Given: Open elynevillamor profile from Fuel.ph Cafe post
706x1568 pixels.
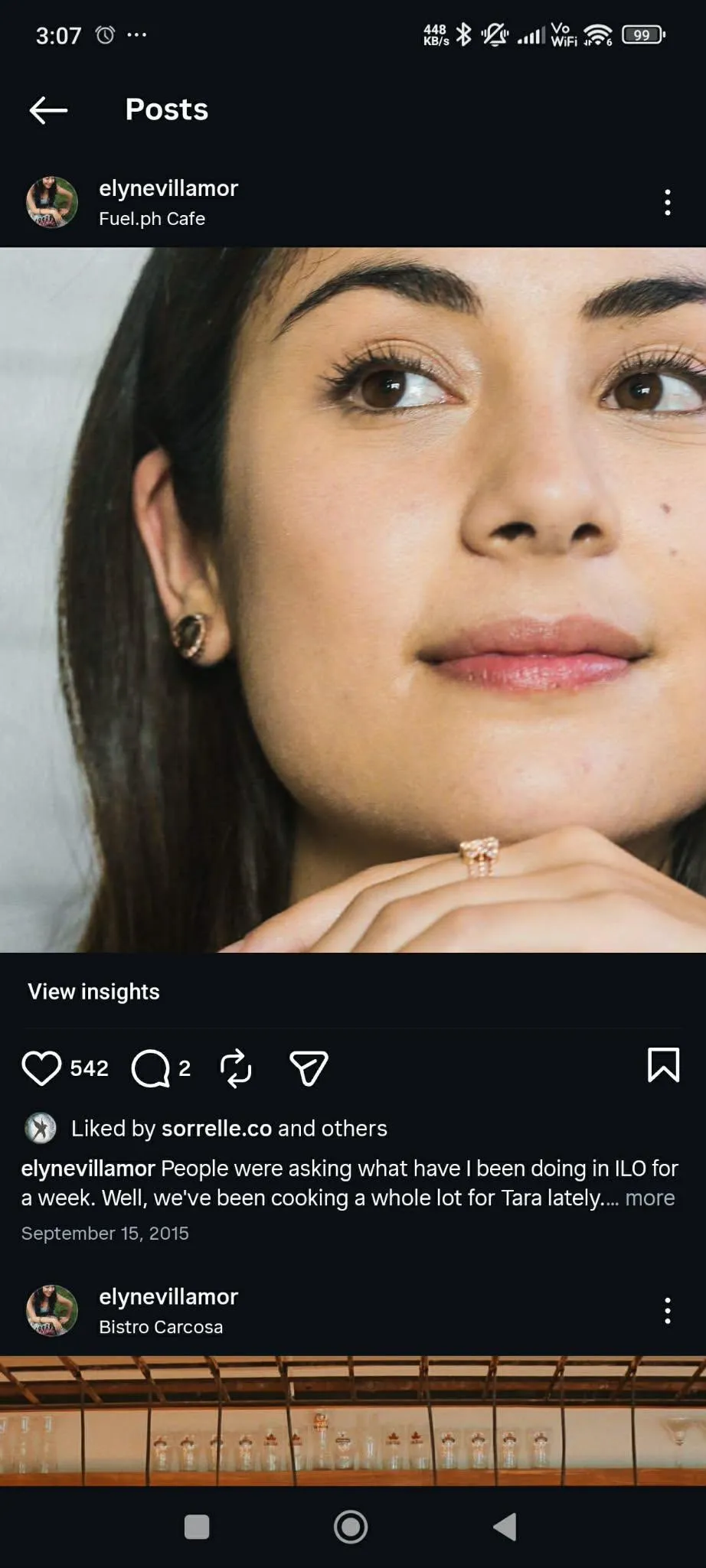Looking at the screenshot, I should [x=168, y=188].
